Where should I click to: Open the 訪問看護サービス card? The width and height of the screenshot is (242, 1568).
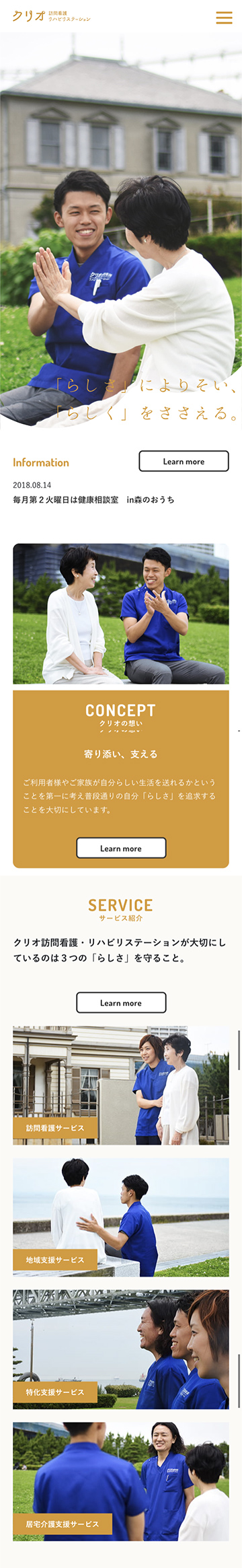[121, 1085]
